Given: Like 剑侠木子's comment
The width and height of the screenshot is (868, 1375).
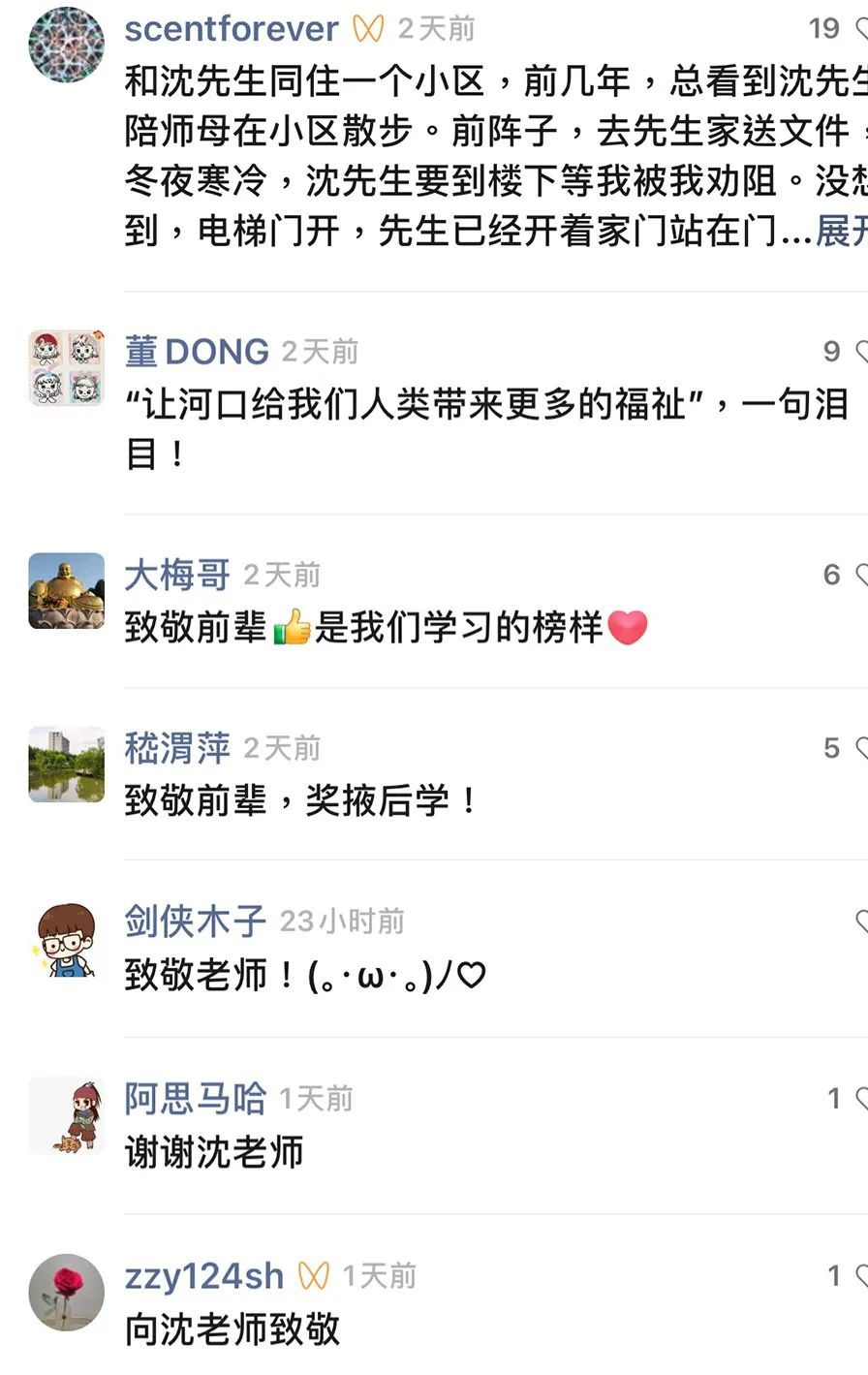Looking at the screenshot, I should pyautogui.click(x=860, y=922).
